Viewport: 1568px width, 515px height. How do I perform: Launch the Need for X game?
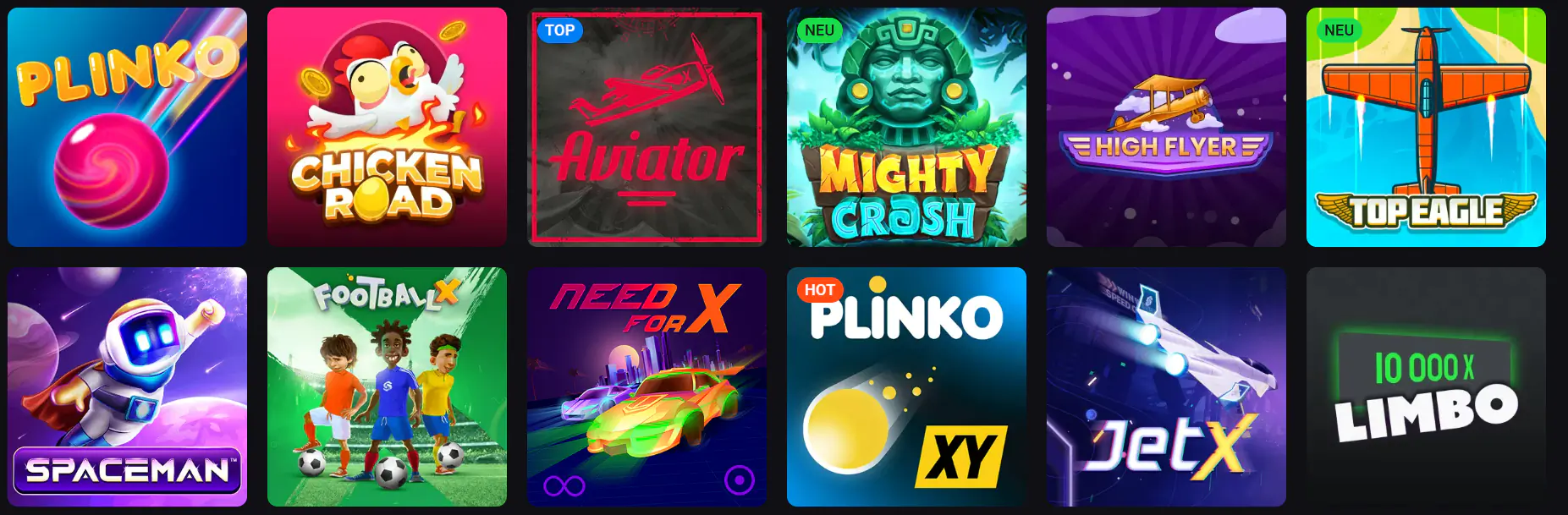click(x=646, y=386)
